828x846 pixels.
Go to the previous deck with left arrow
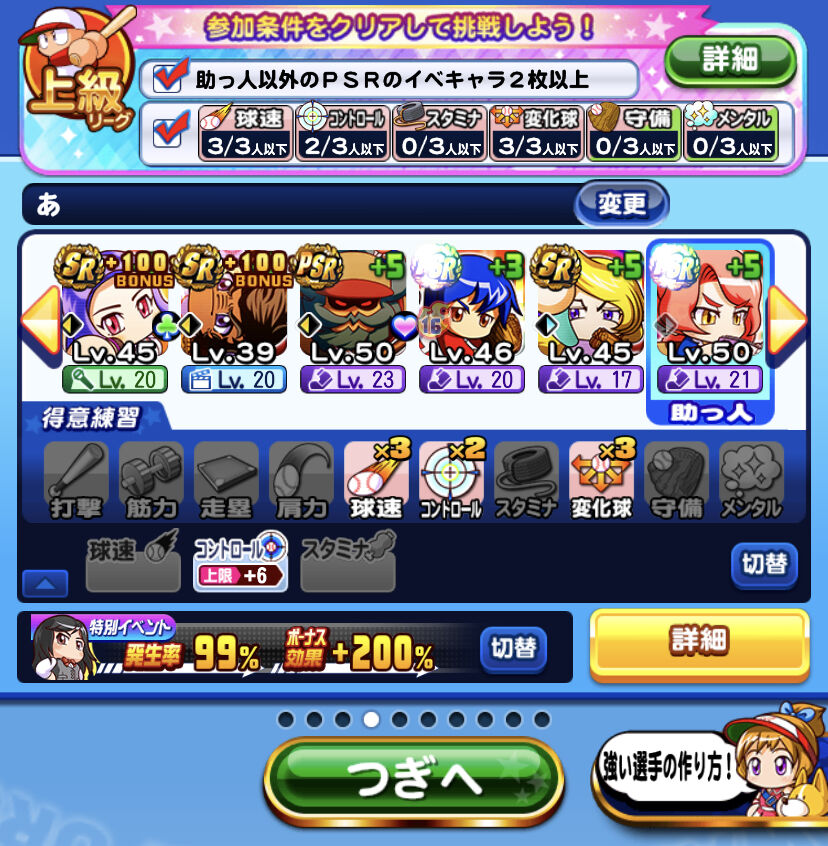40,322
